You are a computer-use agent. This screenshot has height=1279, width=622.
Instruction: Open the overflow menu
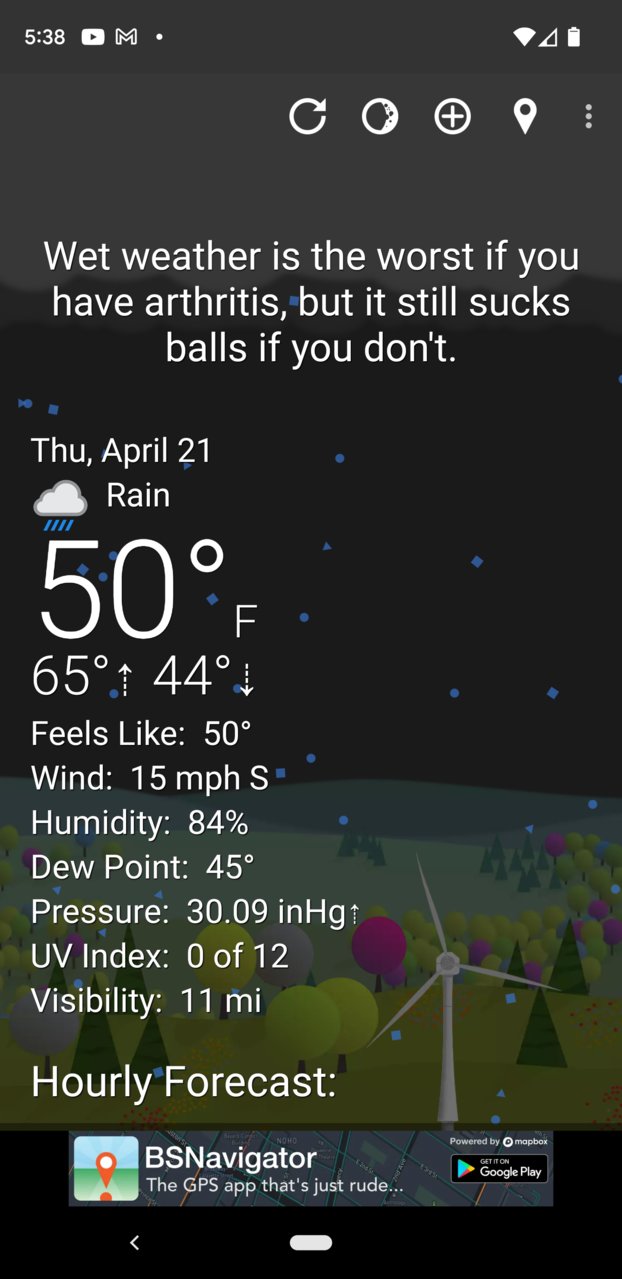(588, 117)
